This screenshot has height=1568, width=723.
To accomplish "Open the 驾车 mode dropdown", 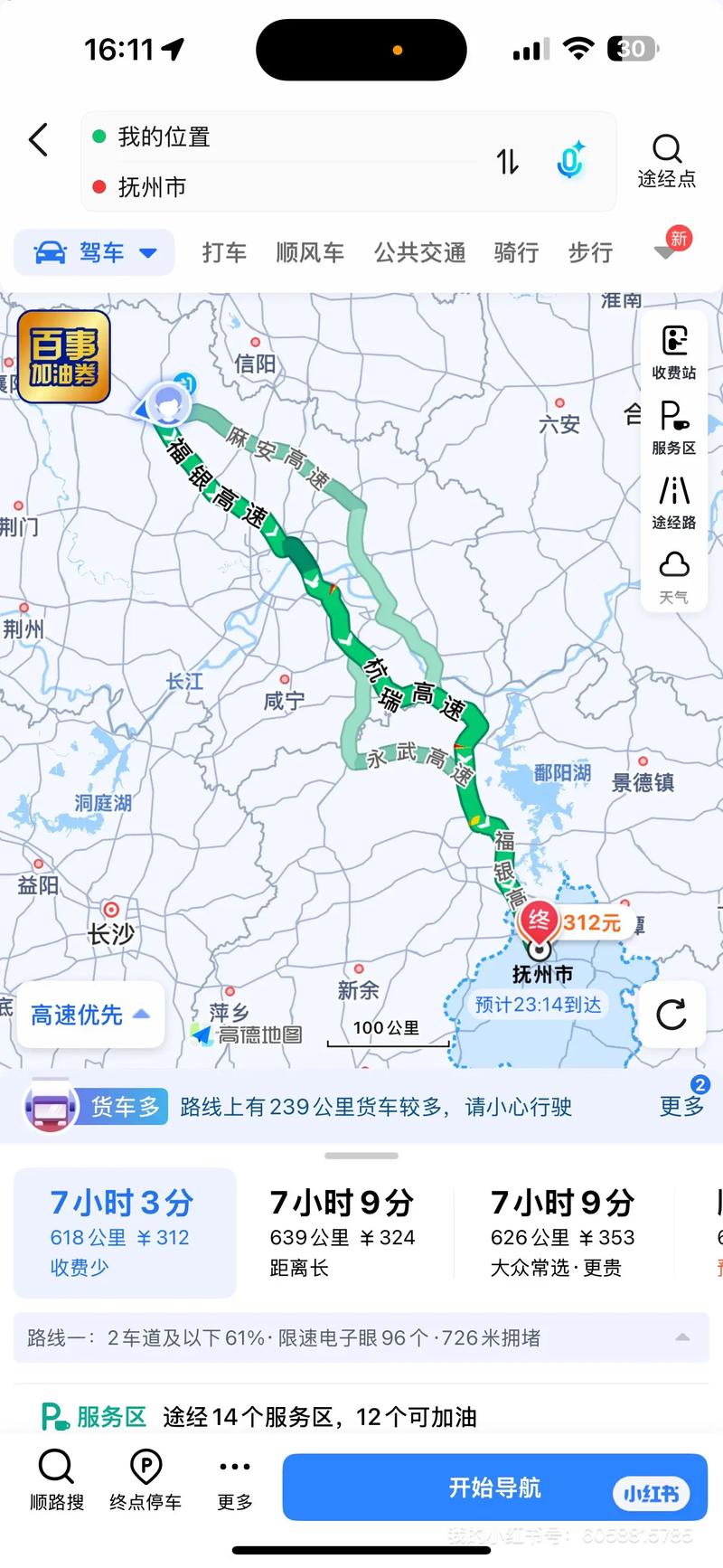I will (x=94, y=252).
